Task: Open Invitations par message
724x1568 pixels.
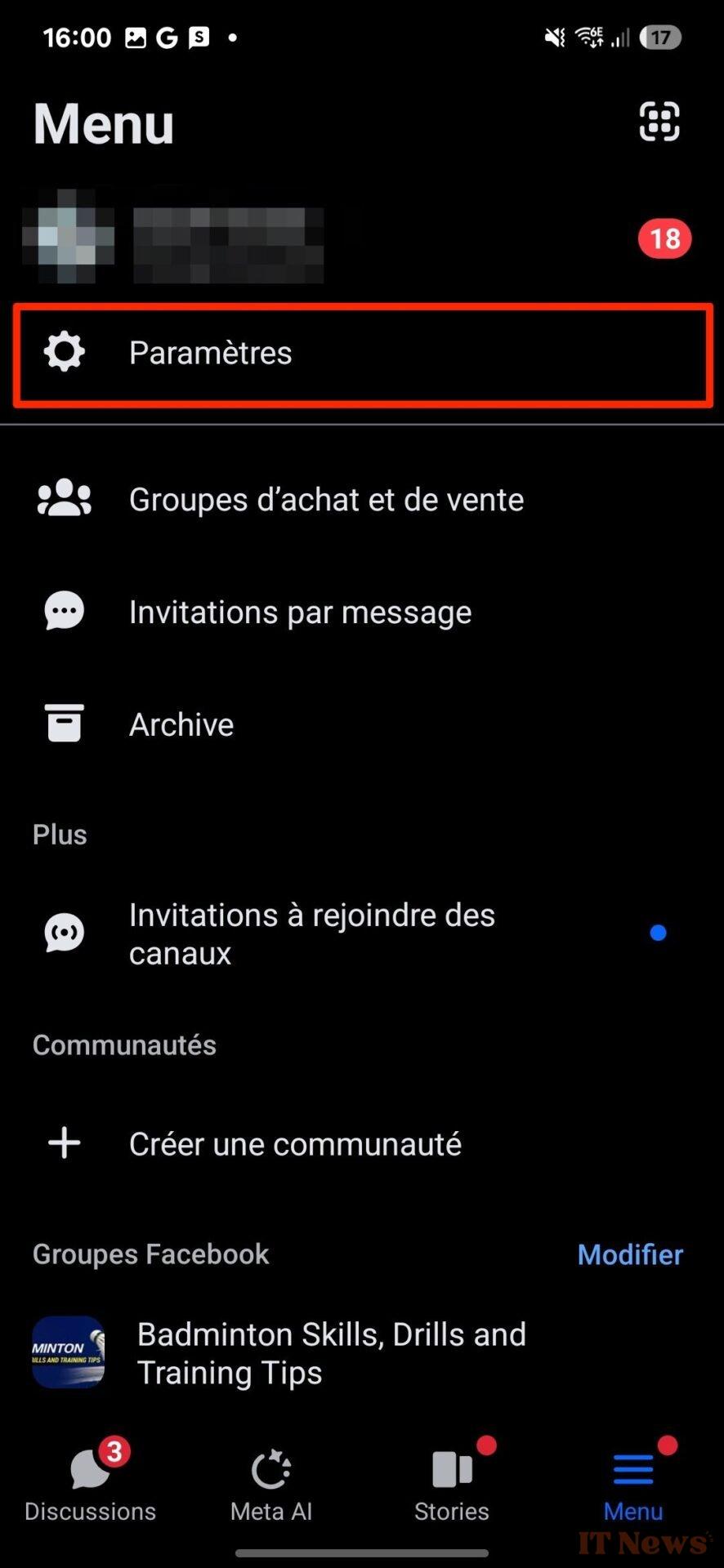Action: [362, 612]
